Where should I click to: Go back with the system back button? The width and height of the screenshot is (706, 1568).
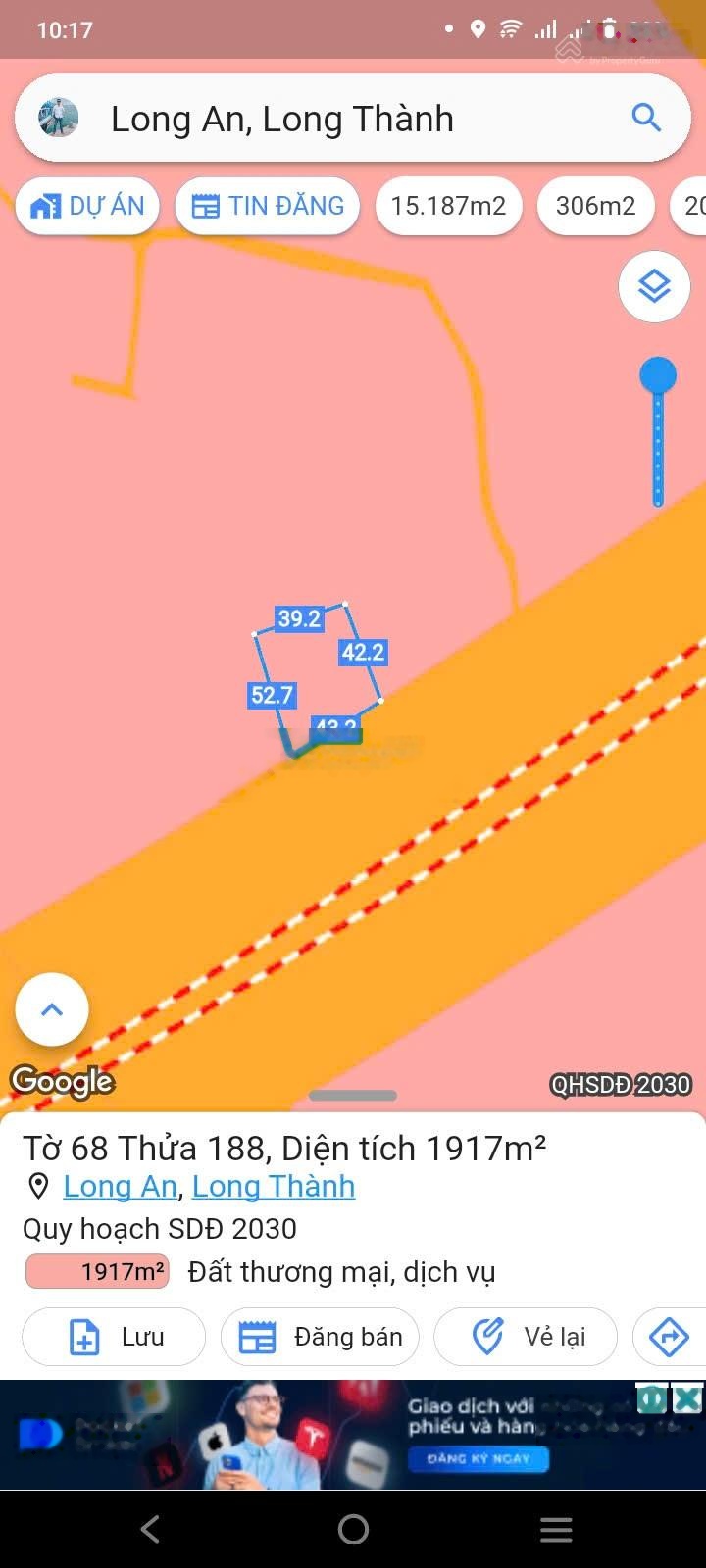(x=150, y=1529)
